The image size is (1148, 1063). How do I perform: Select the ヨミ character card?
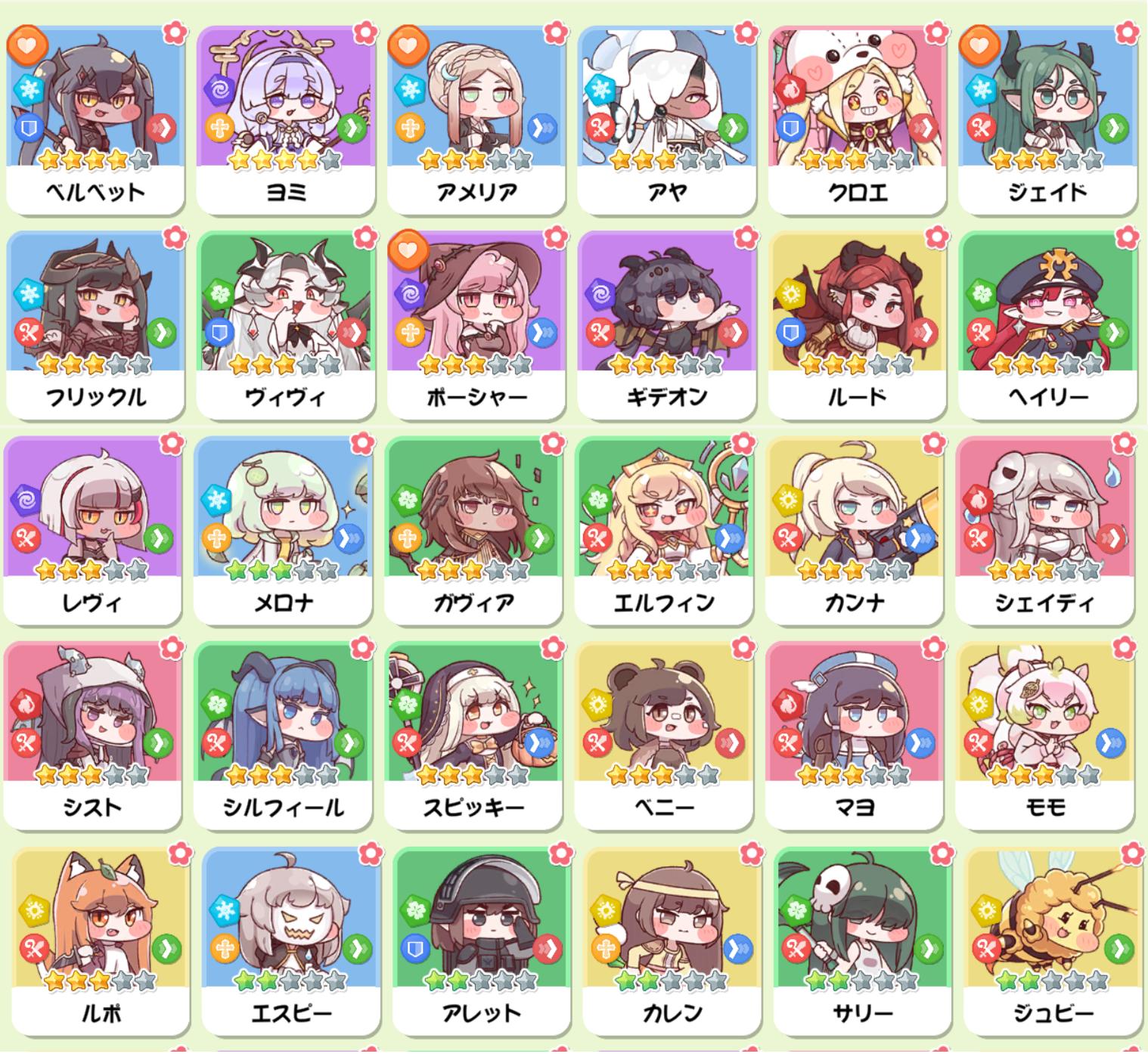(286, 119)
